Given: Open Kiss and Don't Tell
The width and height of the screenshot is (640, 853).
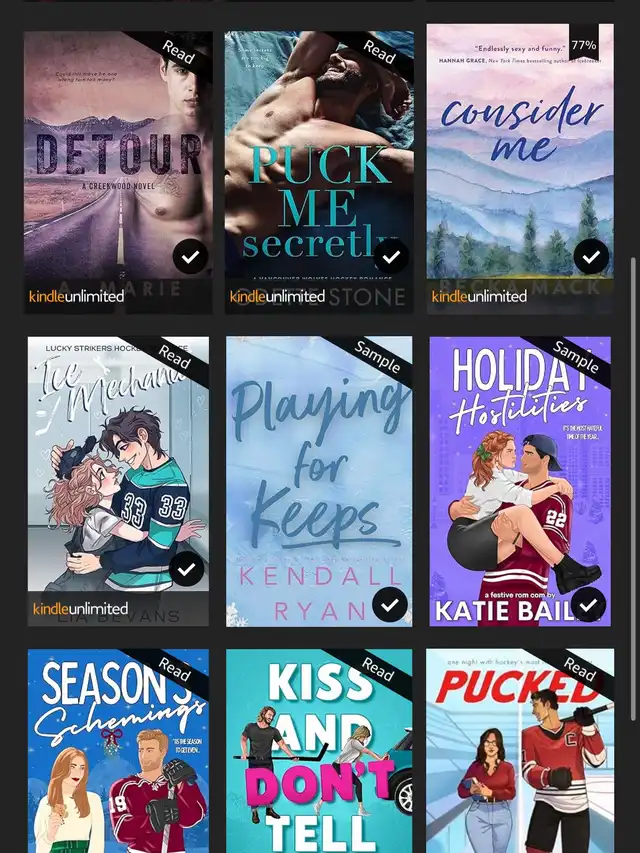Looking at the screenshot, I should pos(319,750).
